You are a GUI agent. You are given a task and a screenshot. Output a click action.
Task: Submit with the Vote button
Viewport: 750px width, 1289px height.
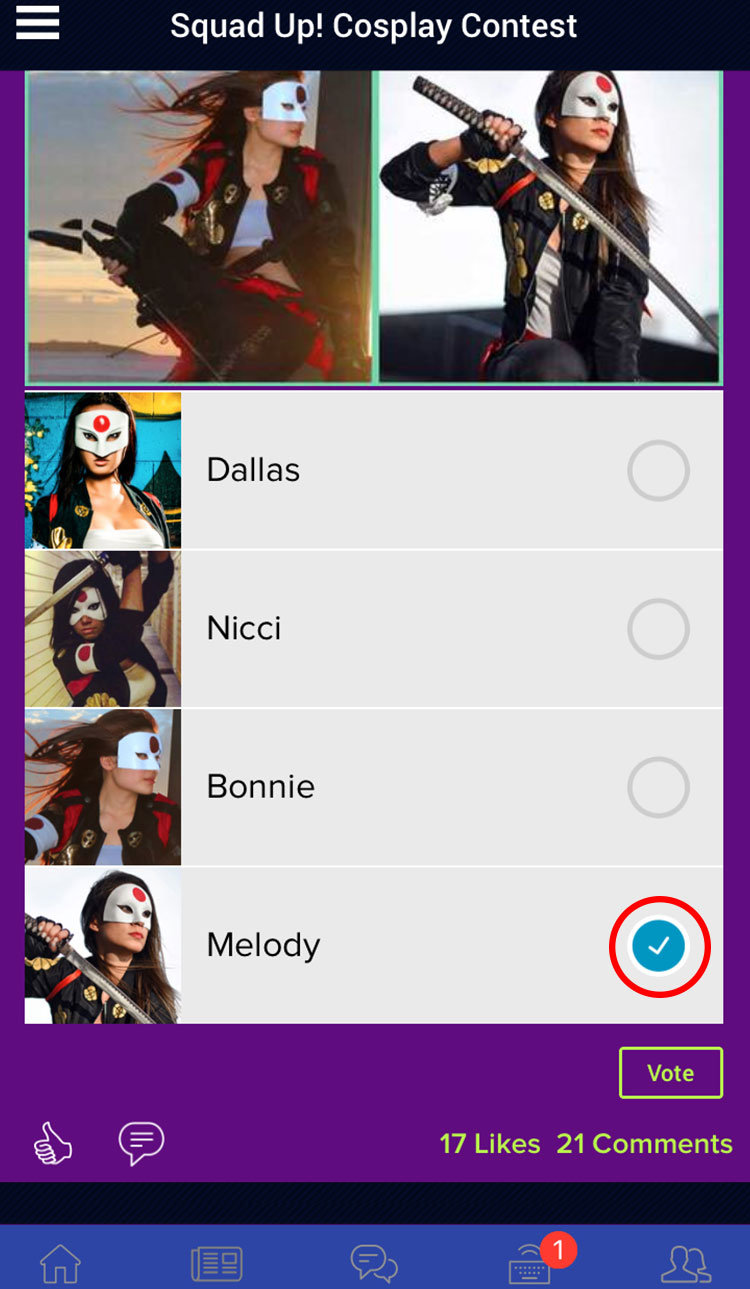[x=670, y=1073]
